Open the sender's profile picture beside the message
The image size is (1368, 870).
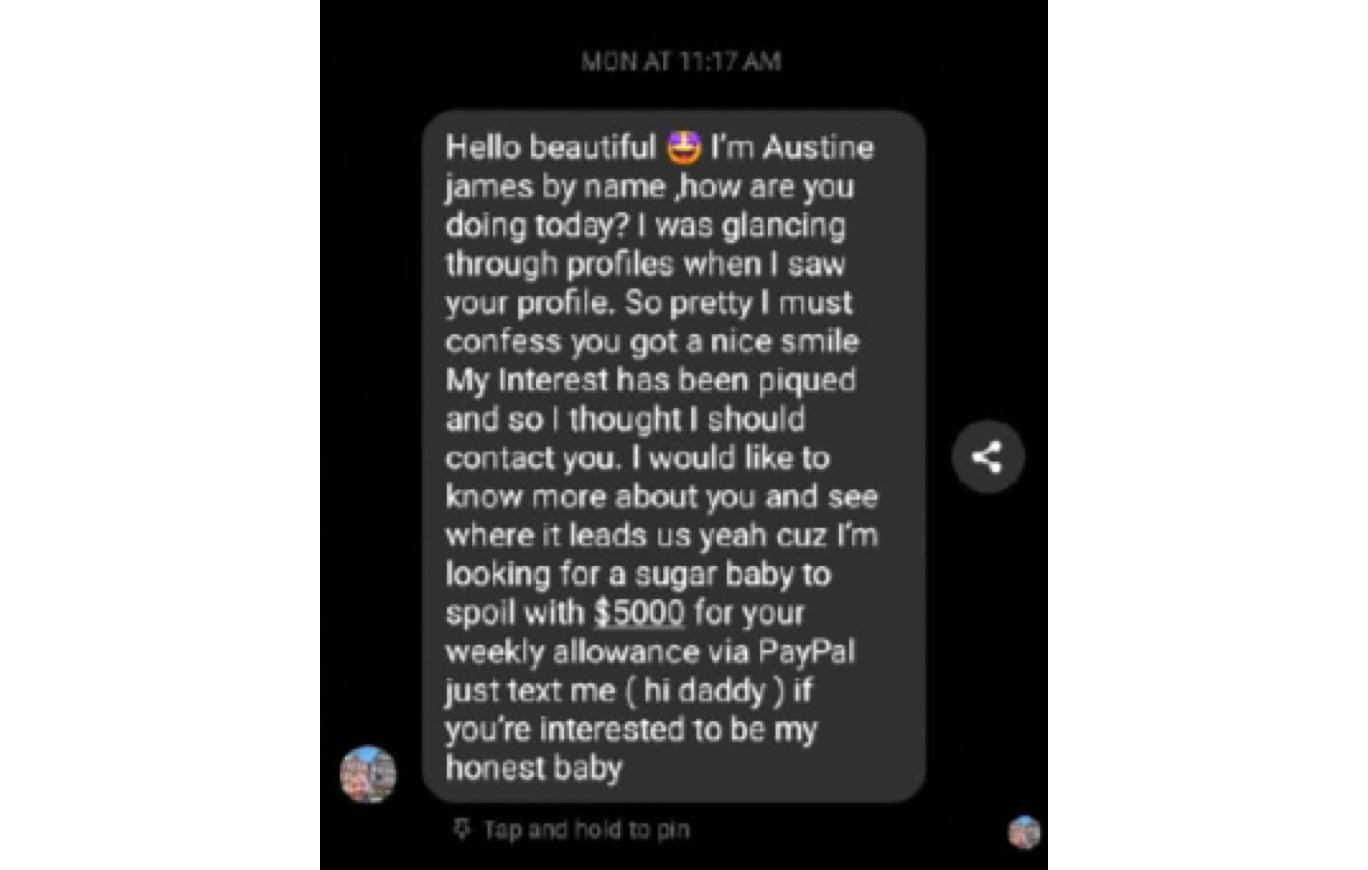[x=368, y=774]
